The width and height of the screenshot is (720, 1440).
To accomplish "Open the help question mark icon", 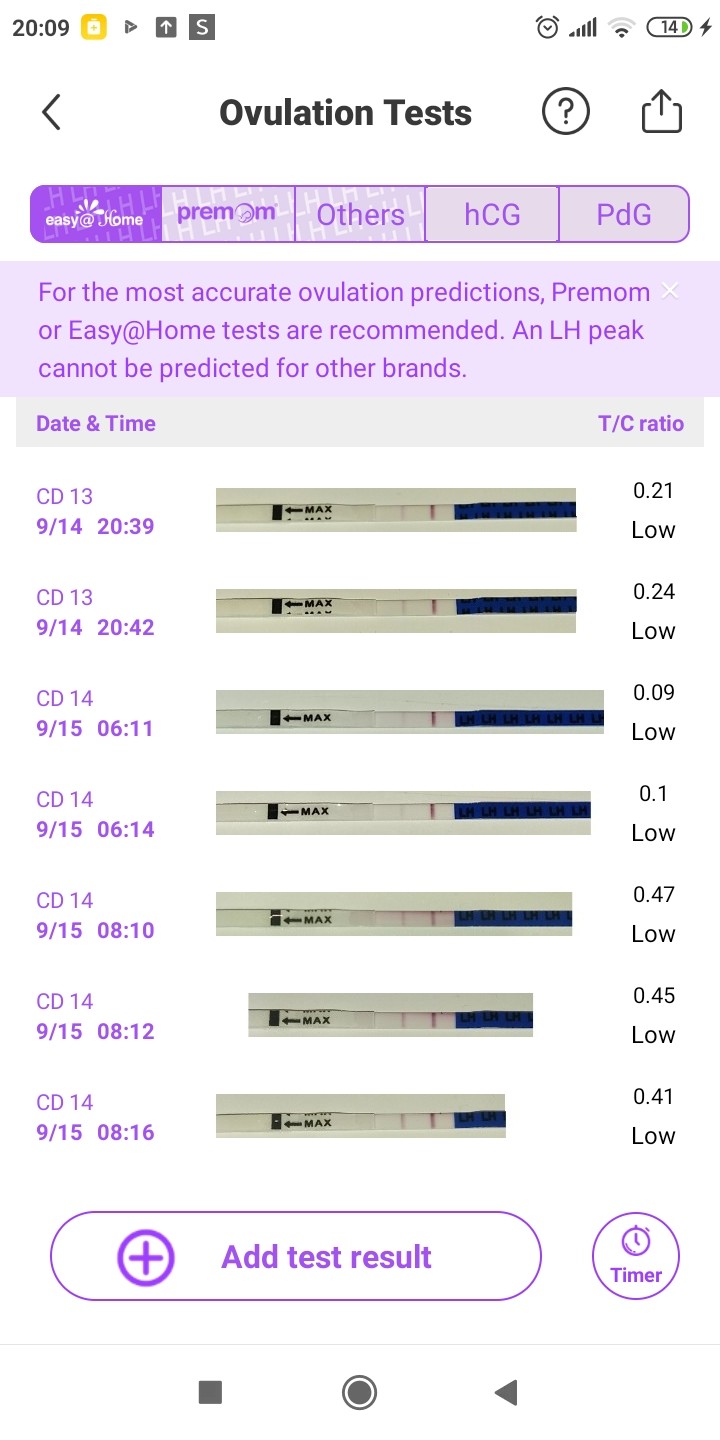I will coord(566,113).
